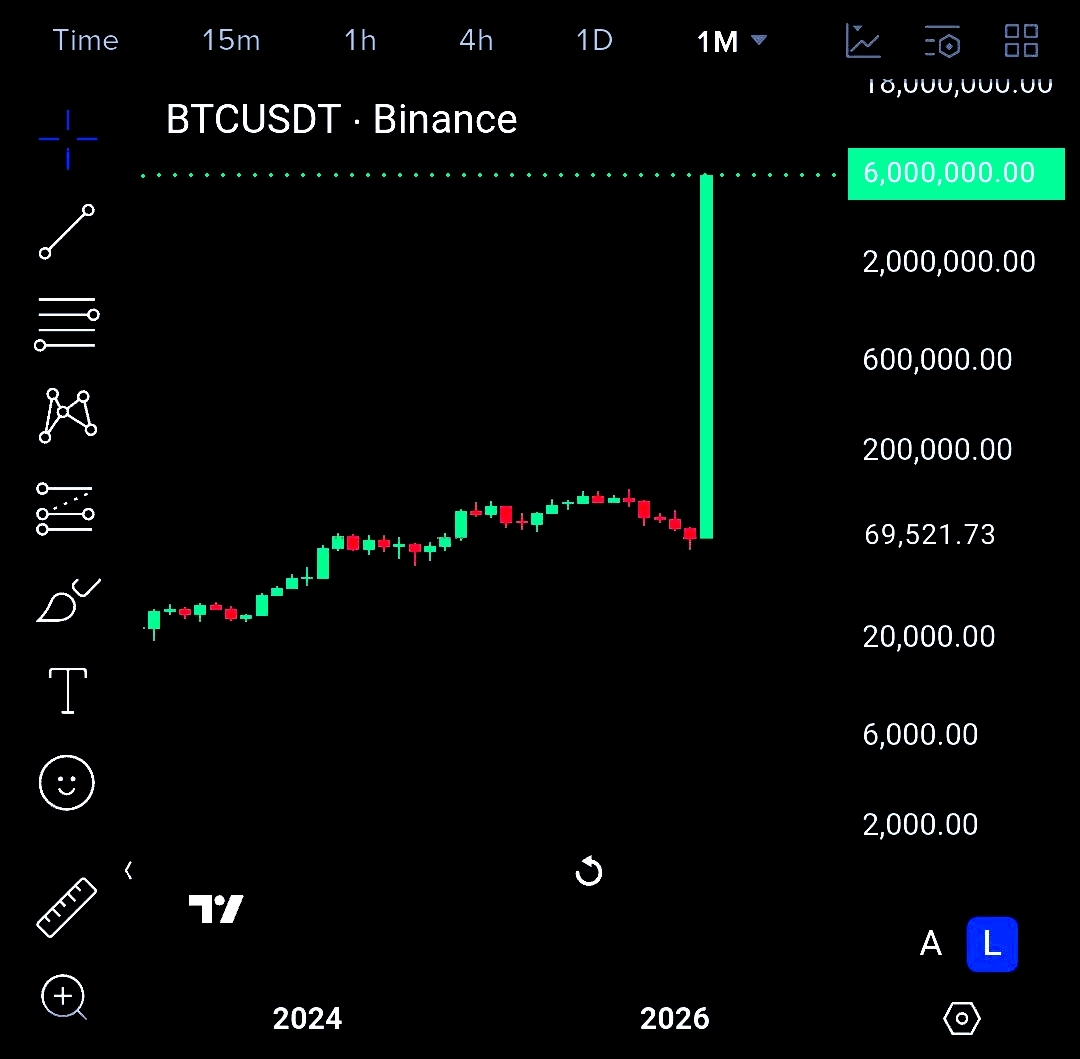Switch to the Time chart view
The height and width of the screenshot is (1059, 1080).
pos(85,40)
